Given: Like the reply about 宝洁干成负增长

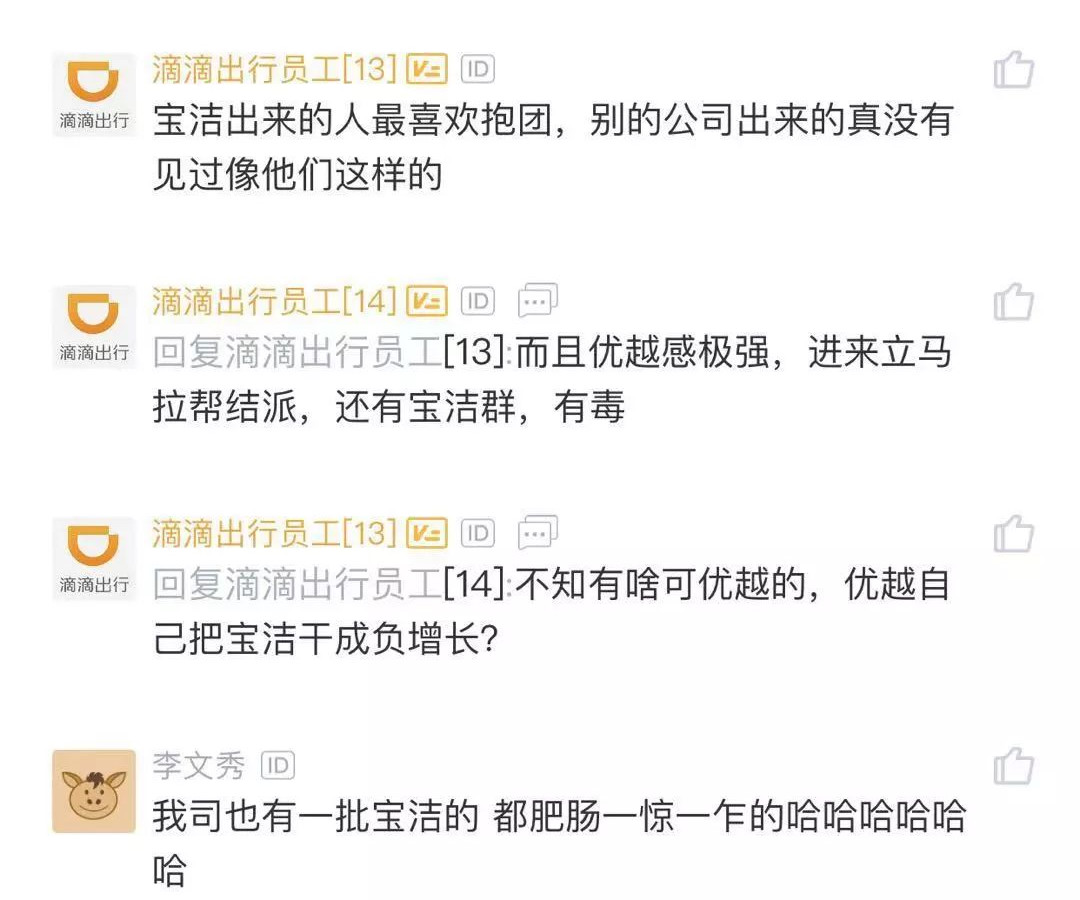Looking at the screenshot, I should (1012, 534).
